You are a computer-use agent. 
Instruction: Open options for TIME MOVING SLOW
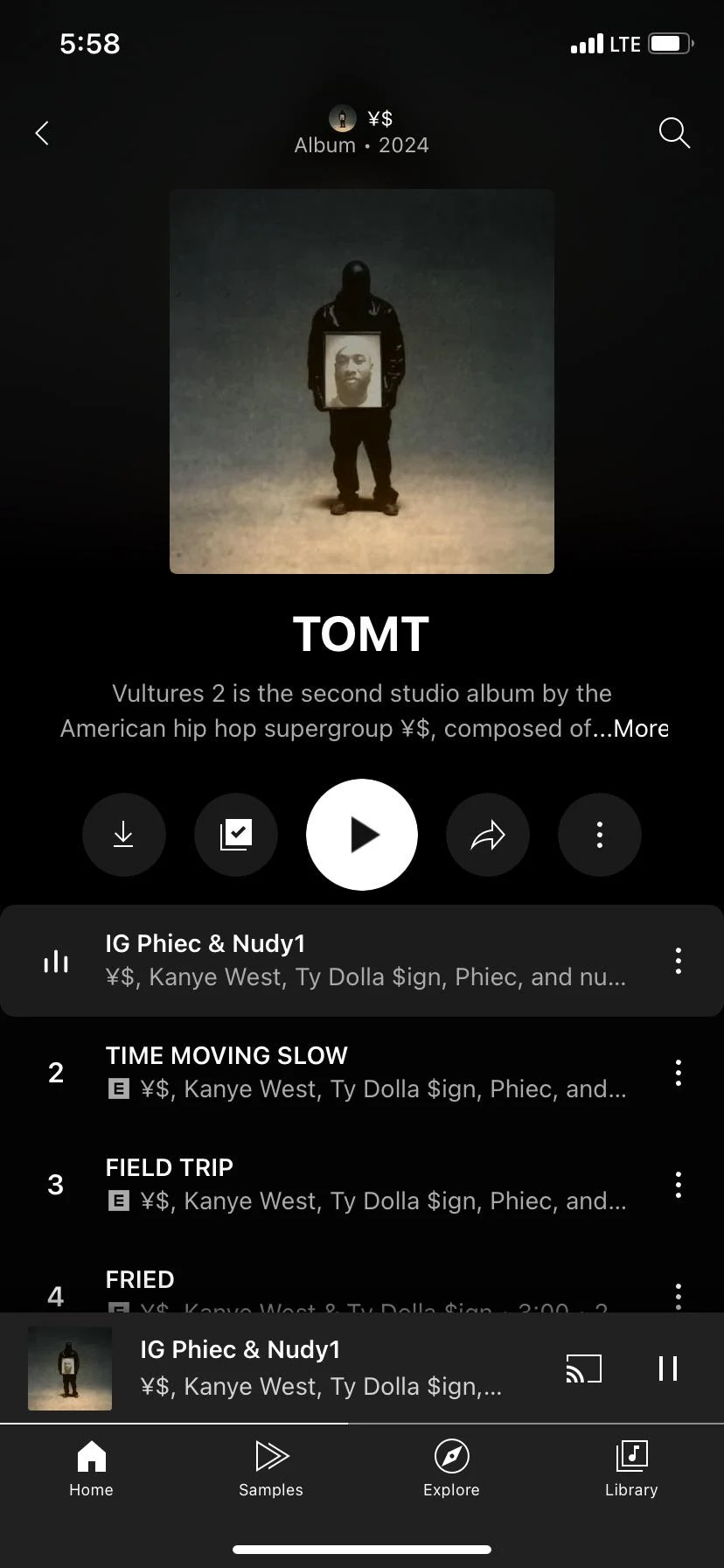(679, 1073)
